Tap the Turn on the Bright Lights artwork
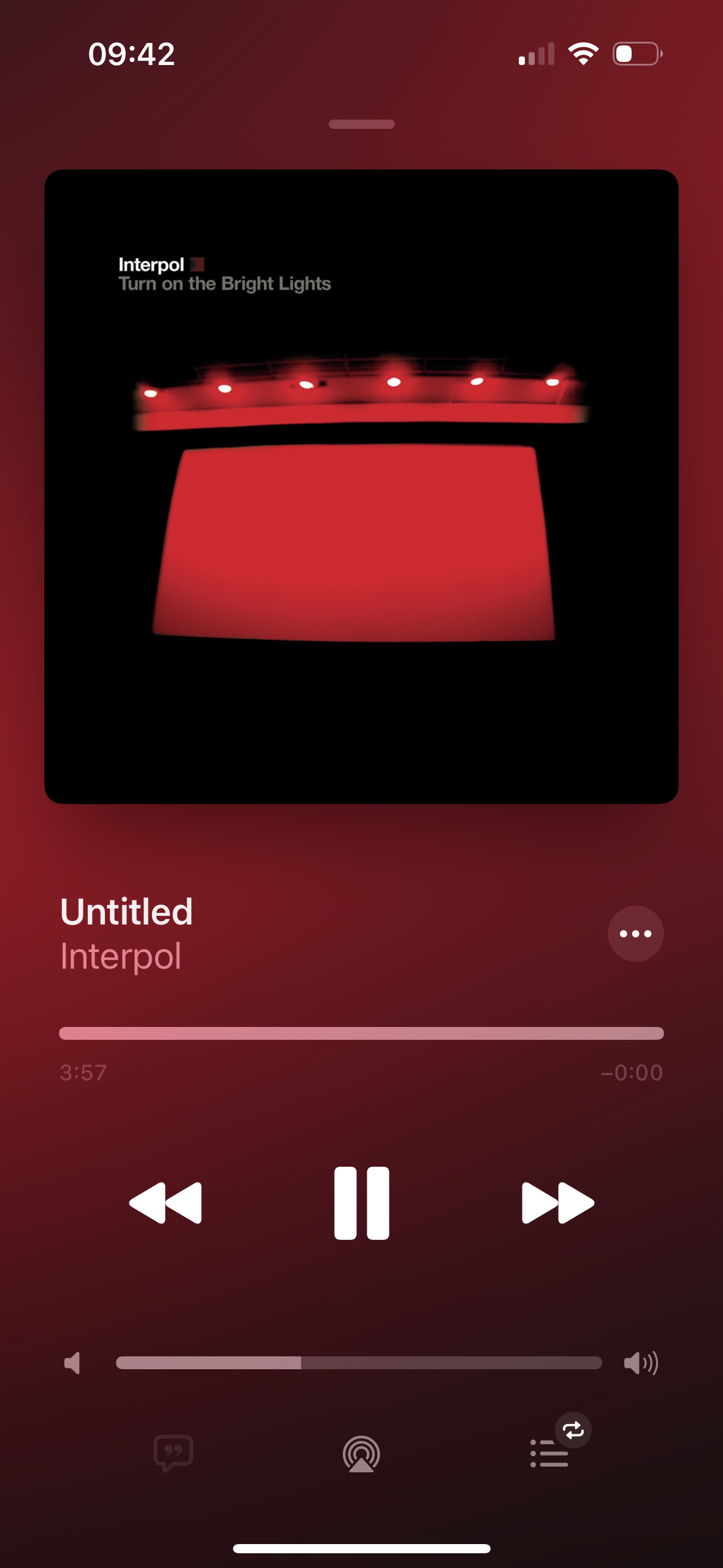The width and height of the screenshot is (723, 1568). click(x=361, y=486)
